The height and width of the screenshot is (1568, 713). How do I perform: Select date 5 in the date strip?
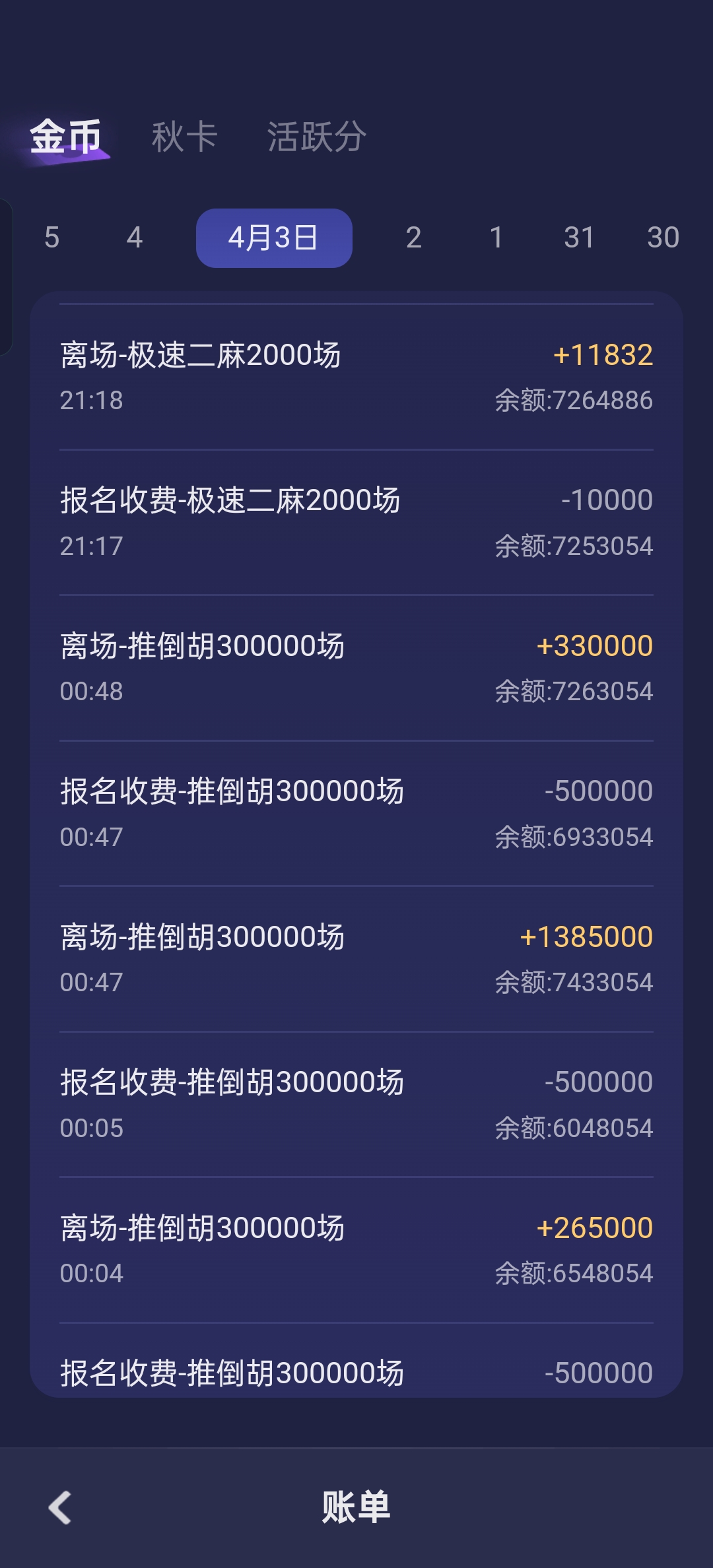coord(51,238)
